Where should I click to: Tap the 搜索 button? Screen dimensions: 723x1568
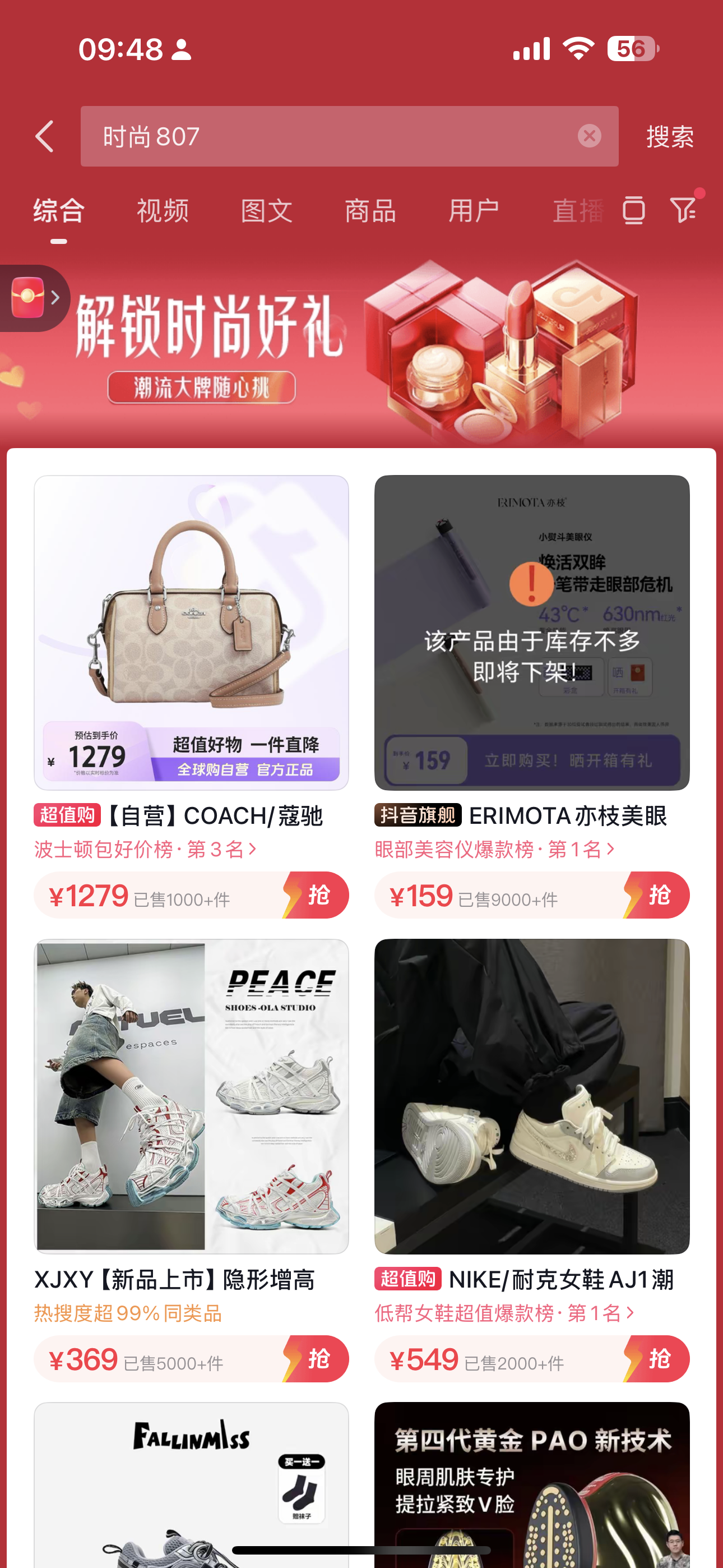669,136
